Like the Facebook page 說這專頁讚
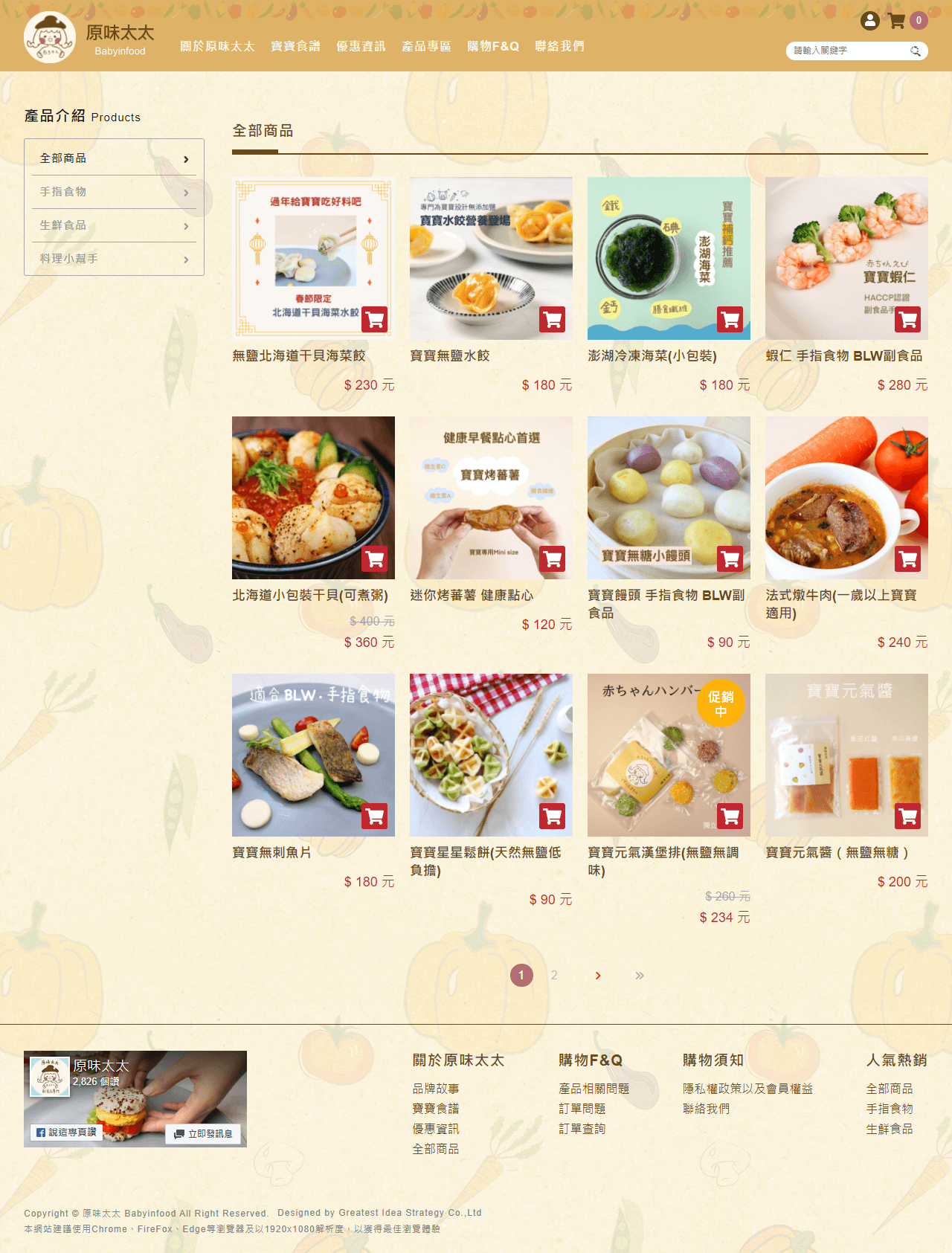The width and height of the screenshot is (952, 1253). click(67, 1133)
